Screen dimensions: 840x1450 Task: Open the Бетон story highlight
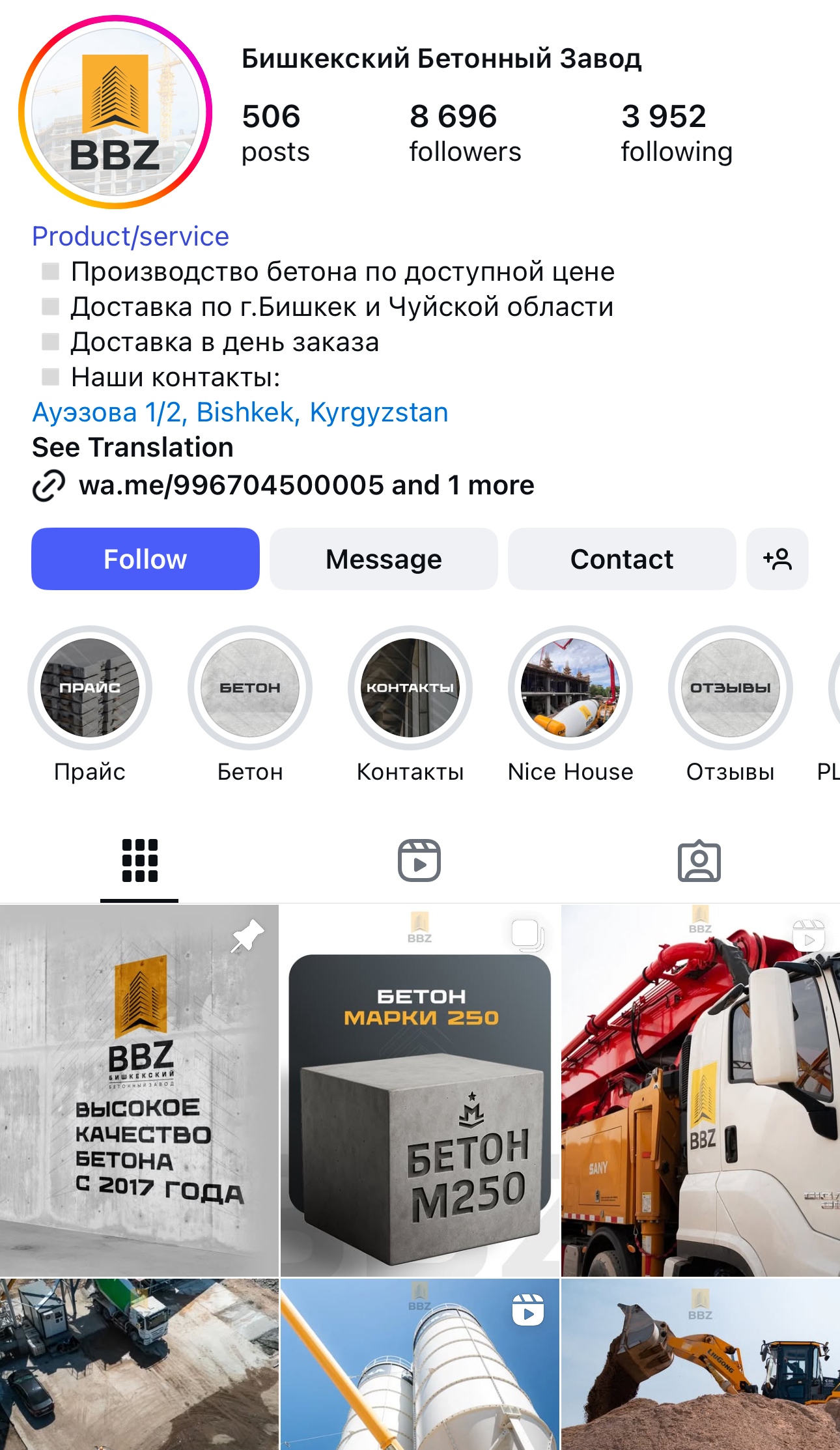pos(250,688)
